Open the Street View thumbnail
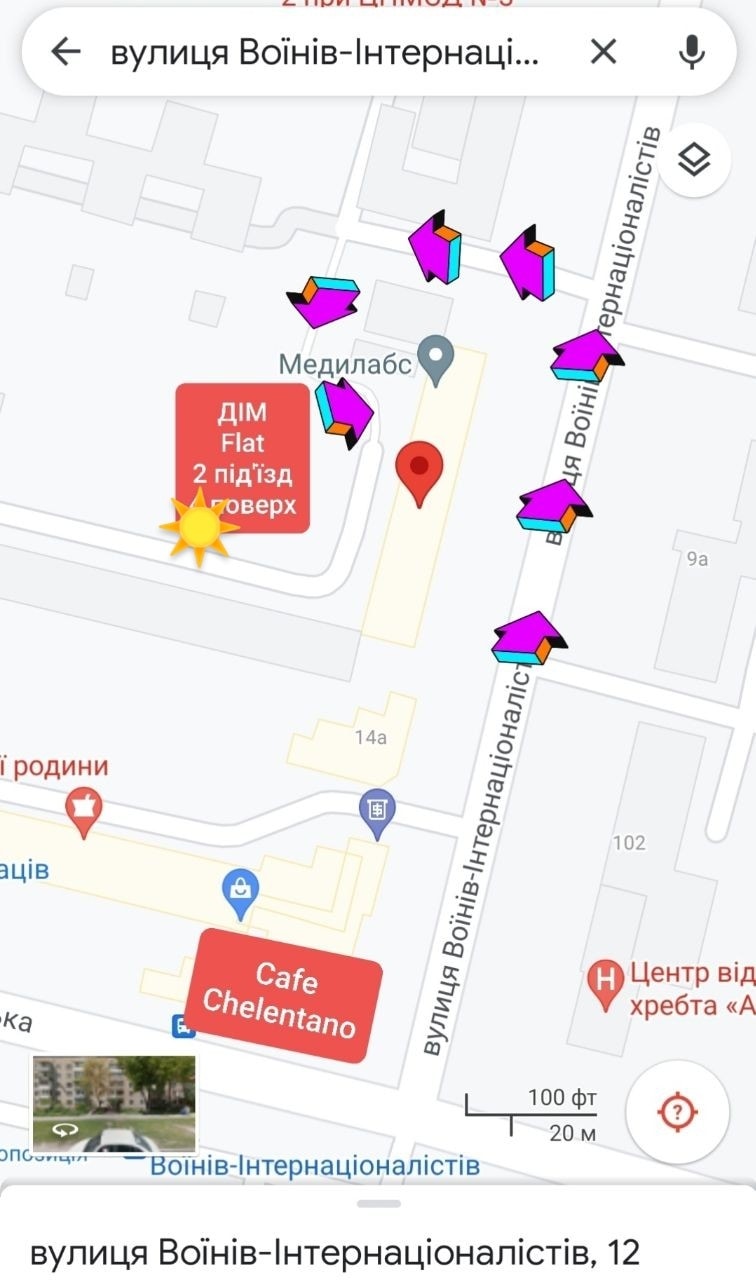Viewport: 756px width, 1280px height. tap(114, 1104)
